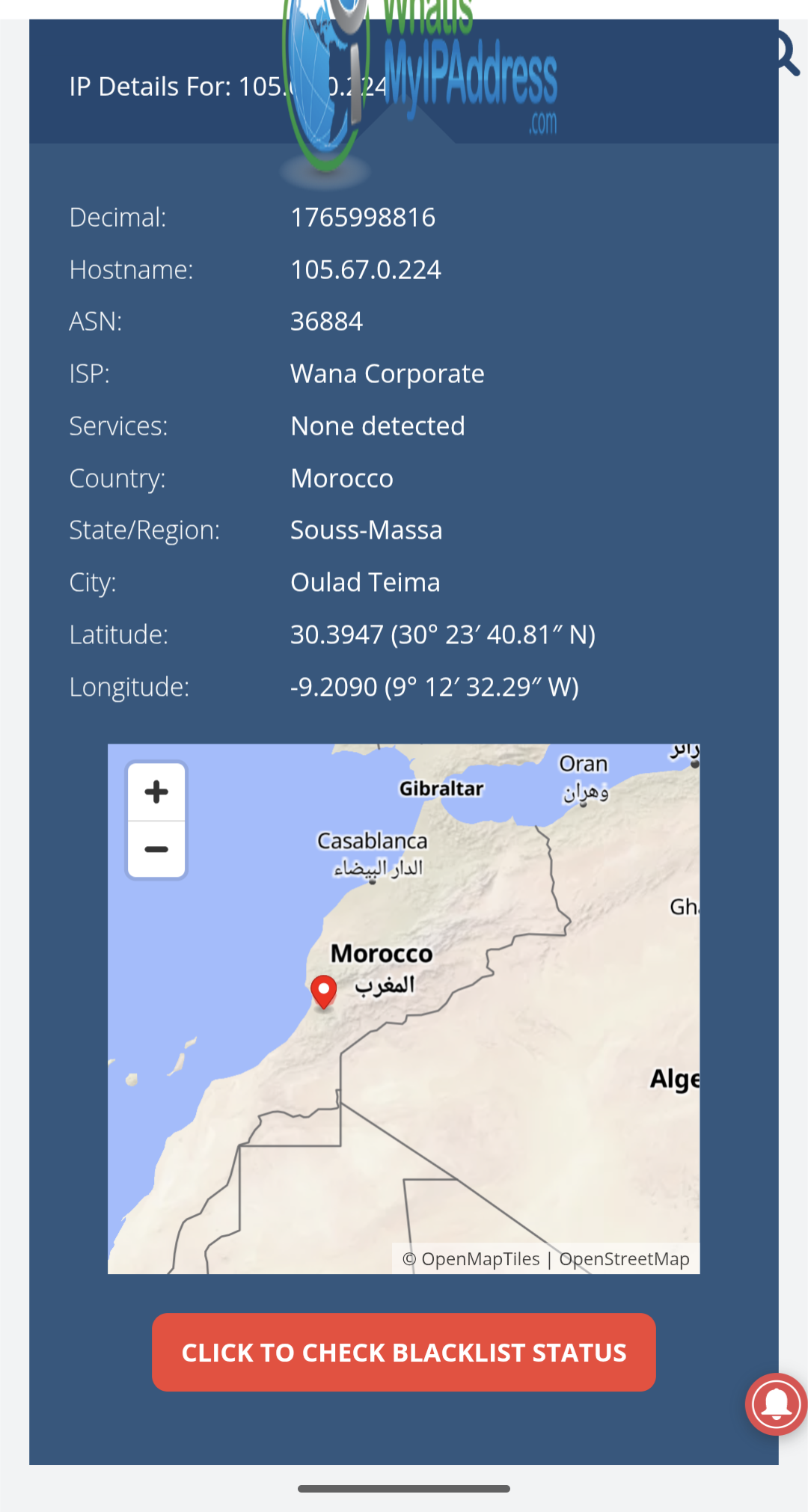
Task: Zoom in on the map
Action: tap(156, 792)
